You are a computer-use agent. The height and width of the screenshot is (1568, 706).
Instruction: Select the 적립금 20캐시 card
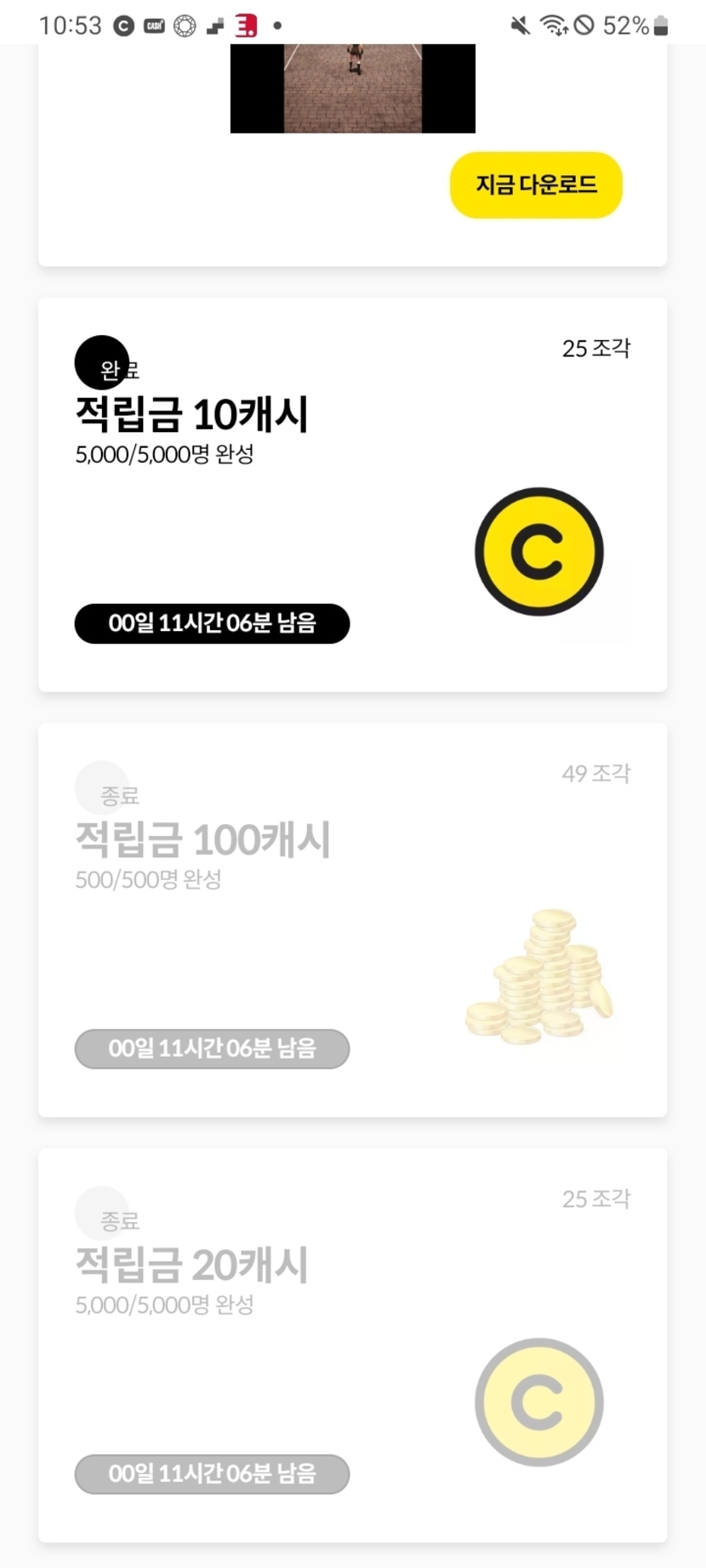tap(352, 1345)
